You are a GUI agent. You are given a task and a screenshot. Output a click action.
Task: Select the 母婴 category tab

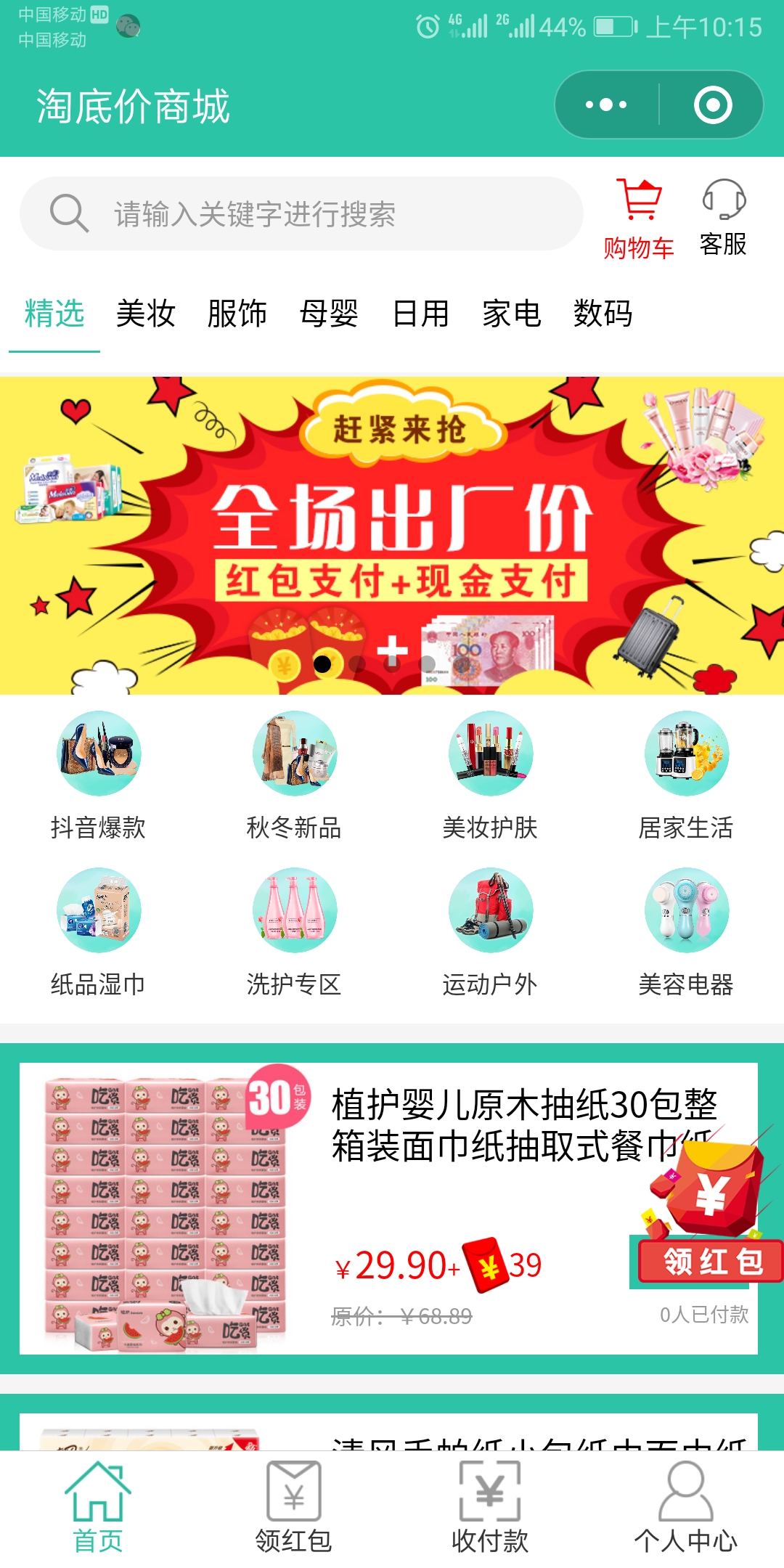(329, 314)
